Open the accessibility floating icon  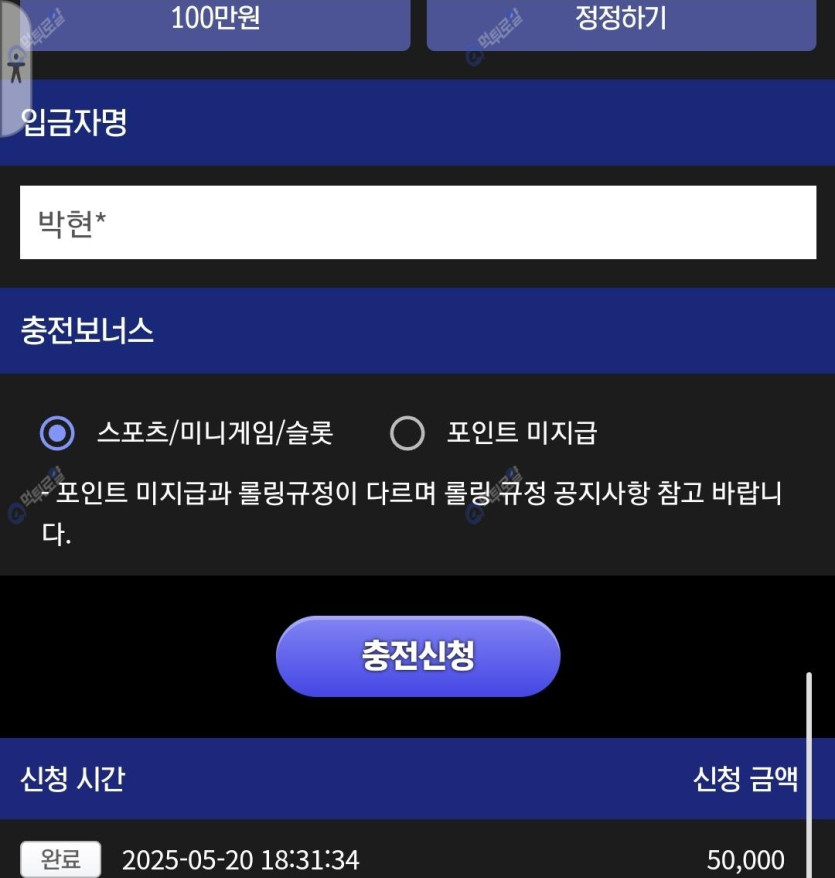14,68
